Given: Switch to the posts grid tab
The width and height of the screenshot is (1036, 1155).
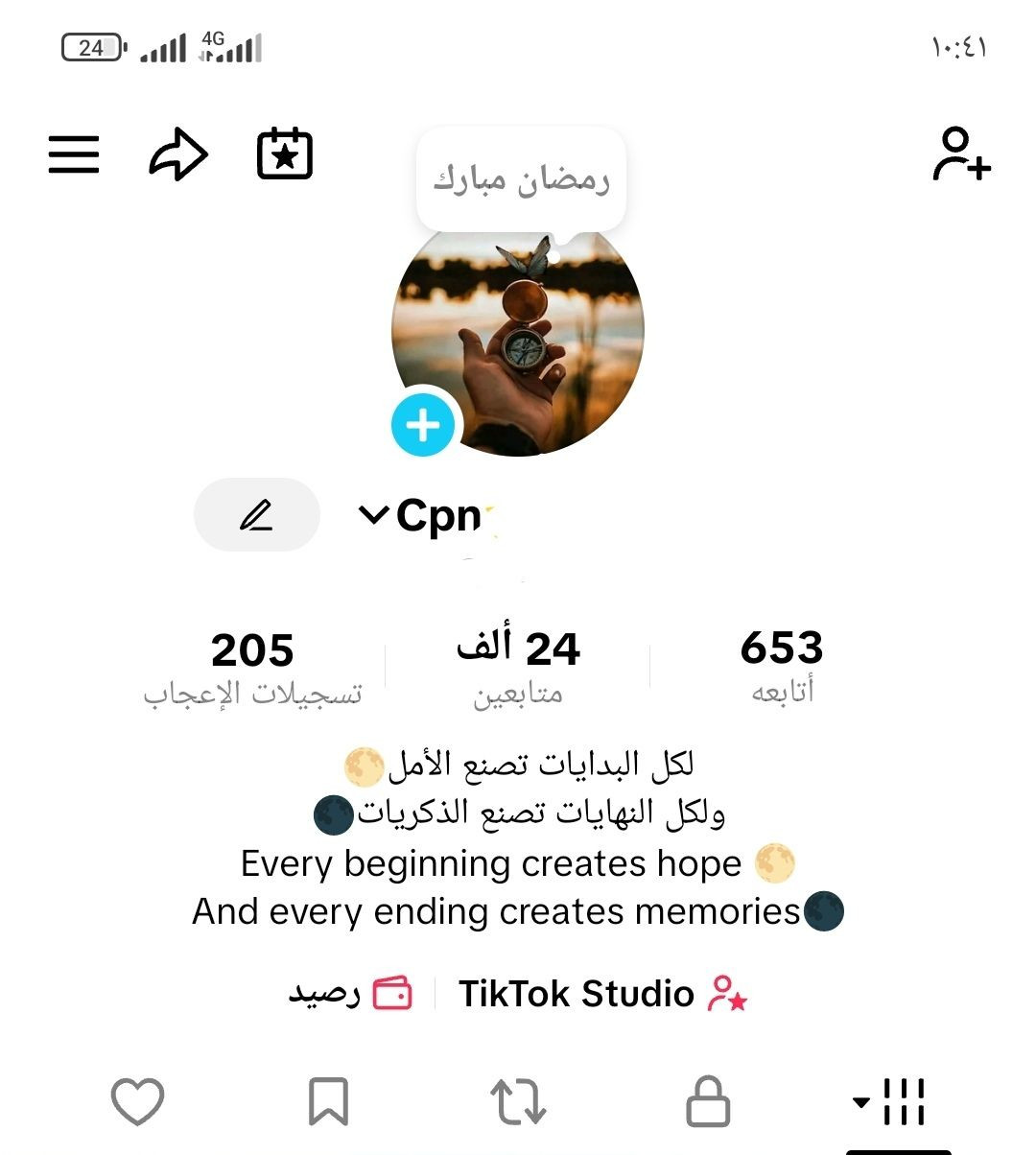Looking at the screenshot, I should tap(900, 1101).
